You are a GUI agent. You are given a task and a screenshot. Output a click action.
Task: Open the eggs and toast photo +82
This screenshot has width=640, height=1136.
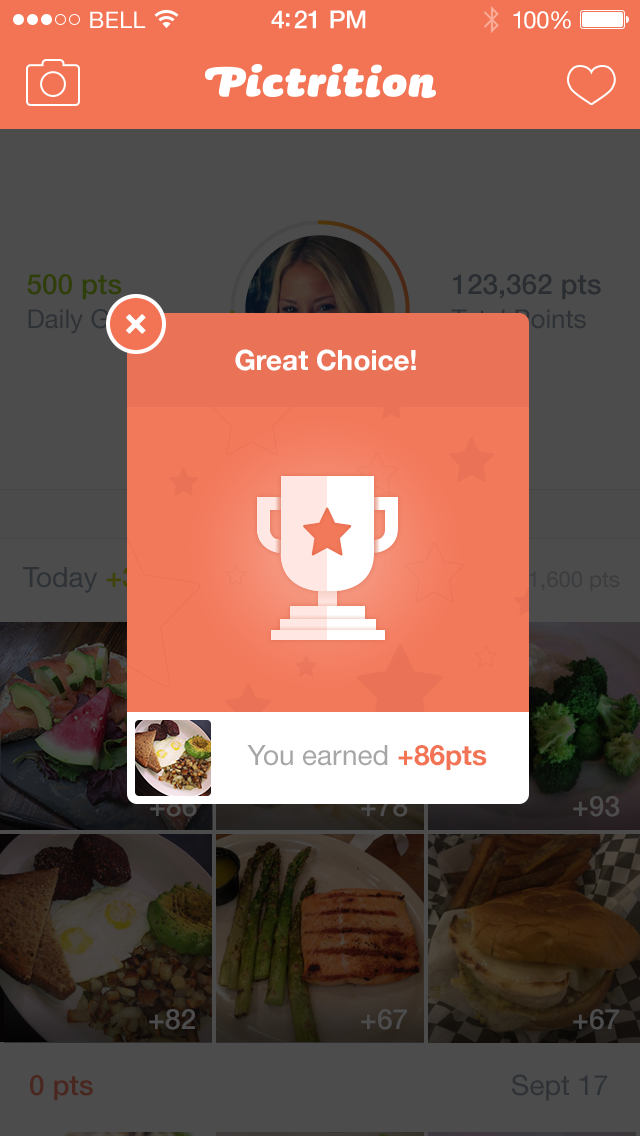105,938
